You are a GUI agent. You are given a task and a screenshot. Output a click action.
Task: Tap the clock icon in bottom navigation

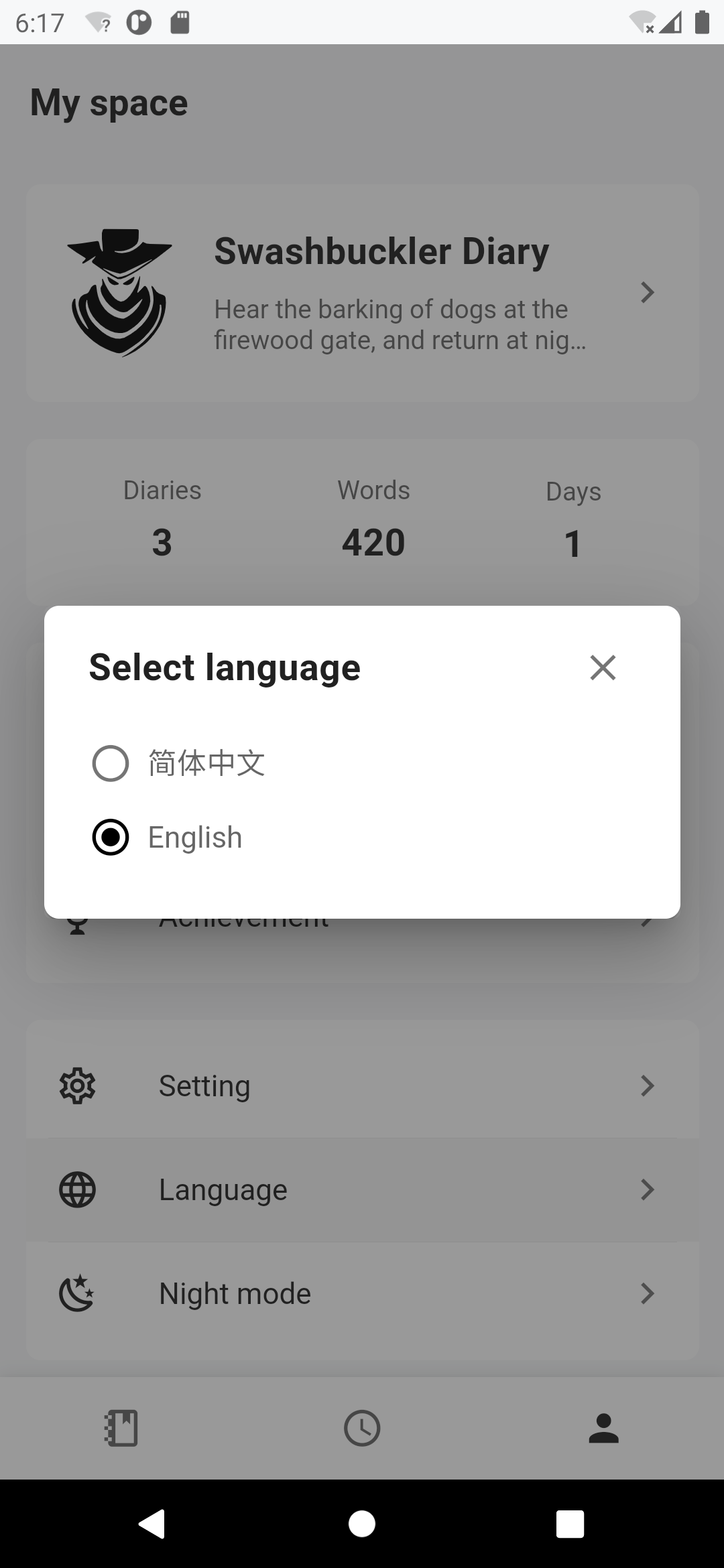coord(362,1427)
